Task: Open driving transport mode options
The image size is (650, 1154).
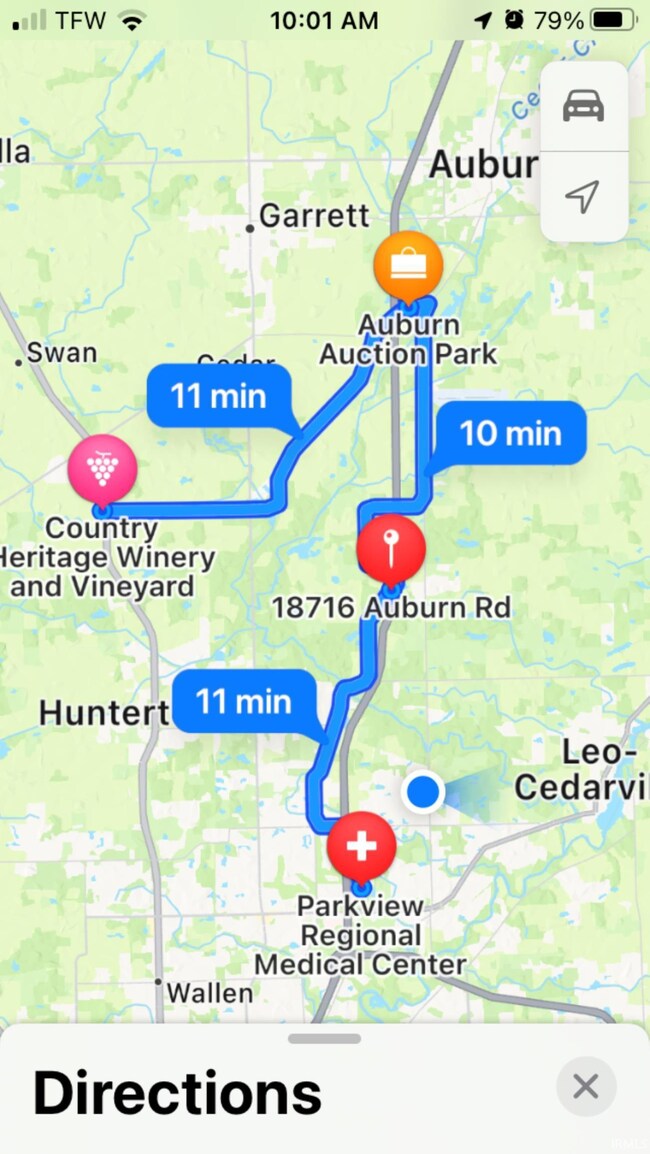Action: click(x=584, y=106)
